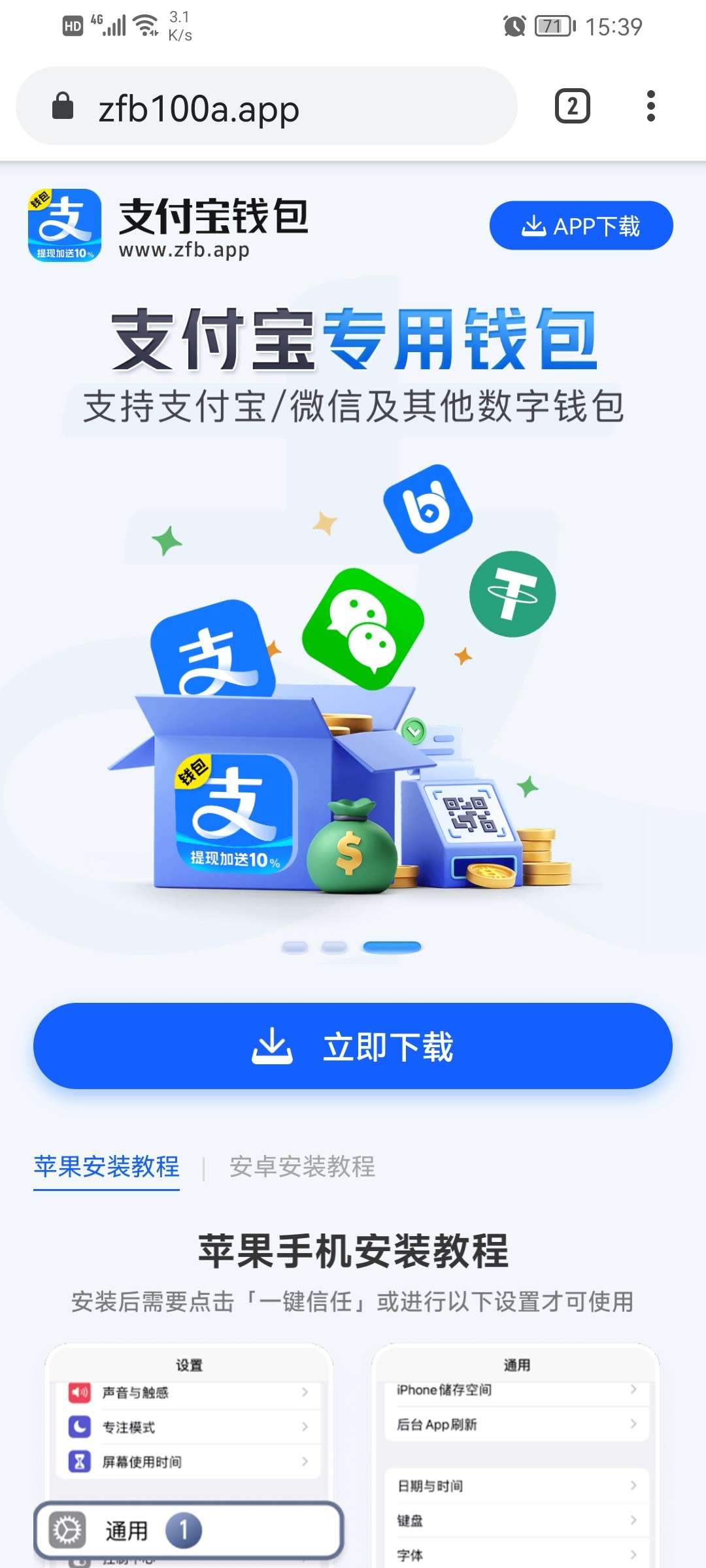The width and height of the screenshot is (706, 1568).
Task: Open the tab switcher showing 2 tabs
Action: [572, 106]
